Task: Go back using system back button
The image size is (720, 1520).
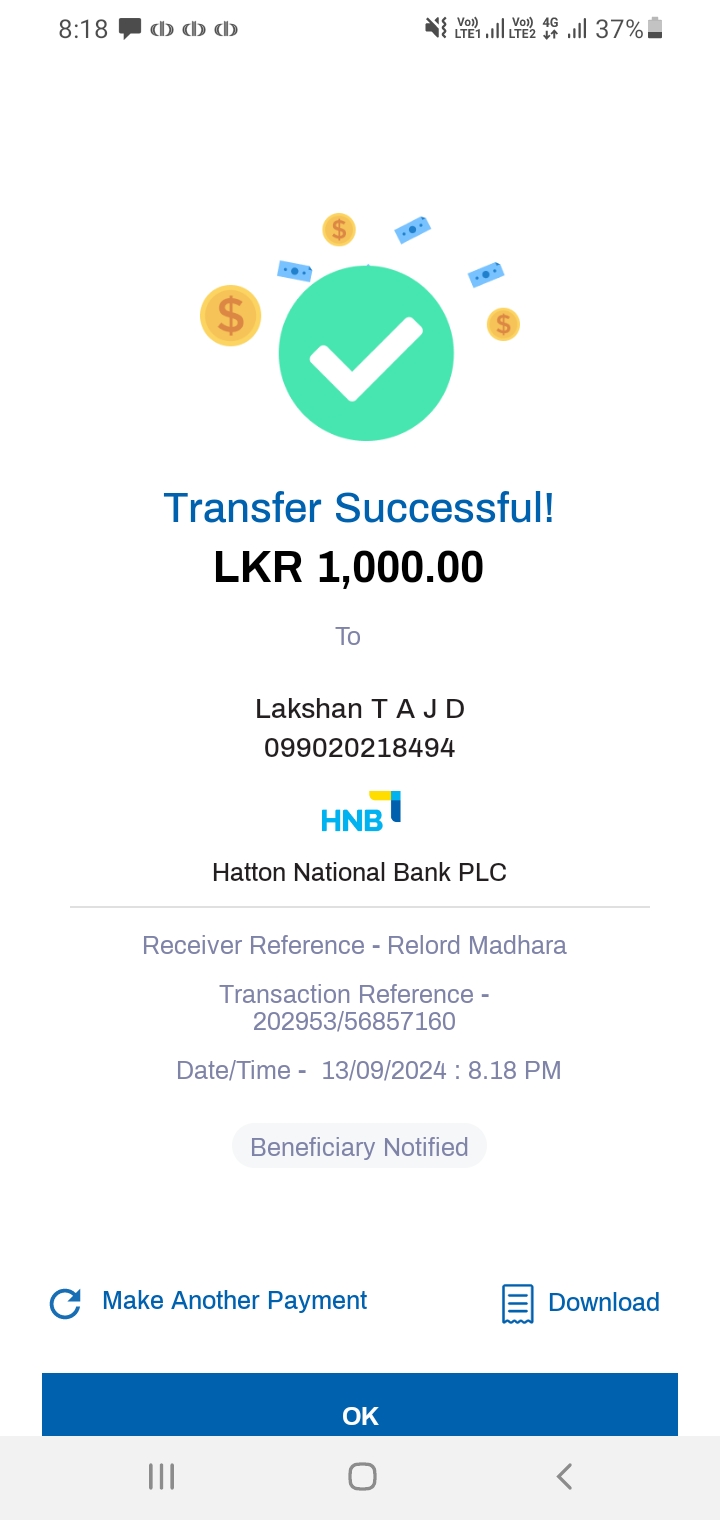Action: point(564,1477)
